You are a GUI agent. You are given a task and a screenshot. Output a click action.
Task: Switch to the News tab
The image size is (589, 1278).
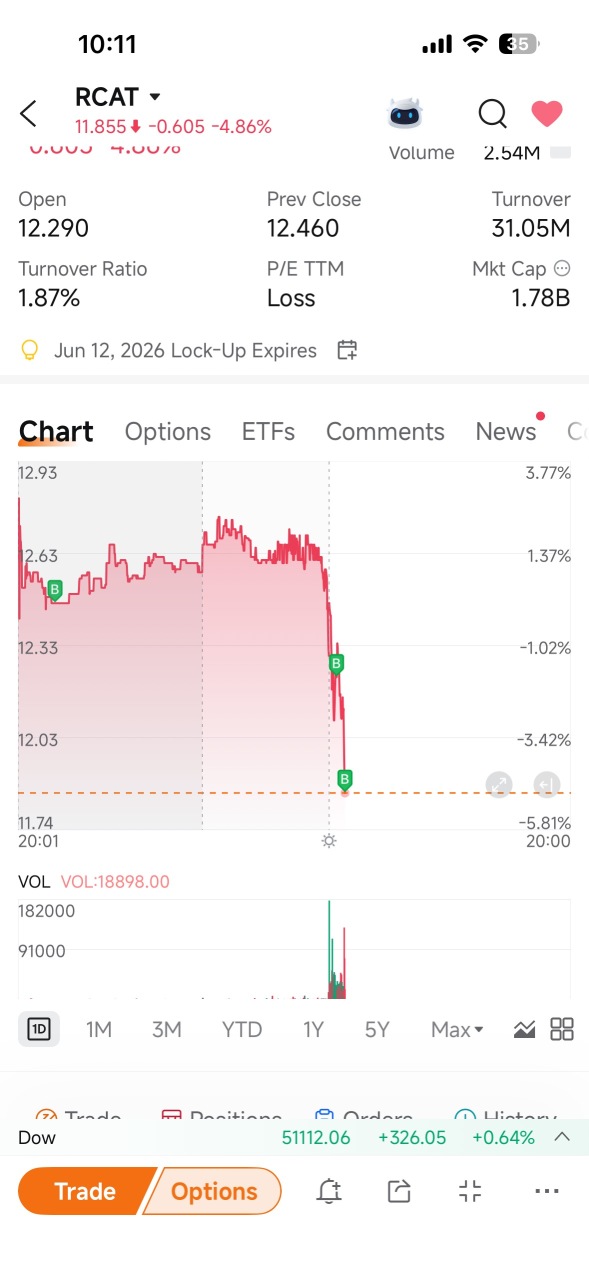(506, 431)
